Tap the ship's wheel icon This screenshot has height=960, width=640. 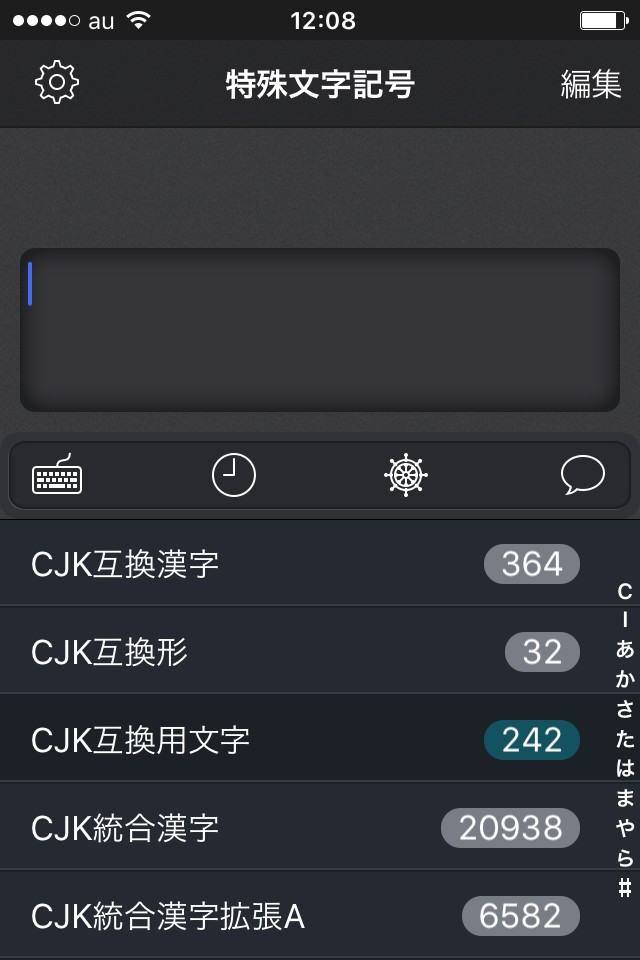[x=405, y=475]
